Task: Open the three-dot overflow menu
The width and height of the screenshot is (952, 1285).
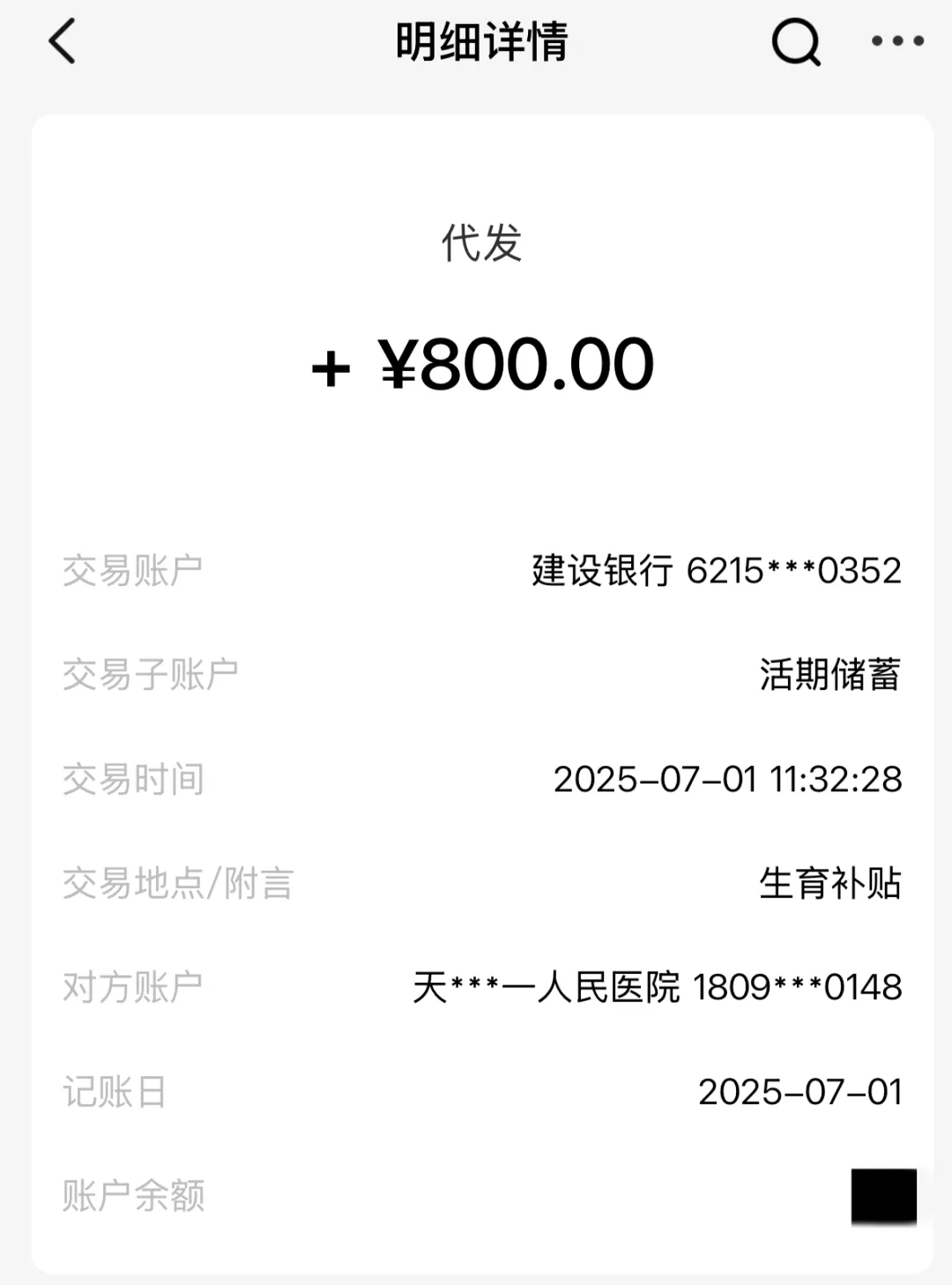Action: coord(897,41)
